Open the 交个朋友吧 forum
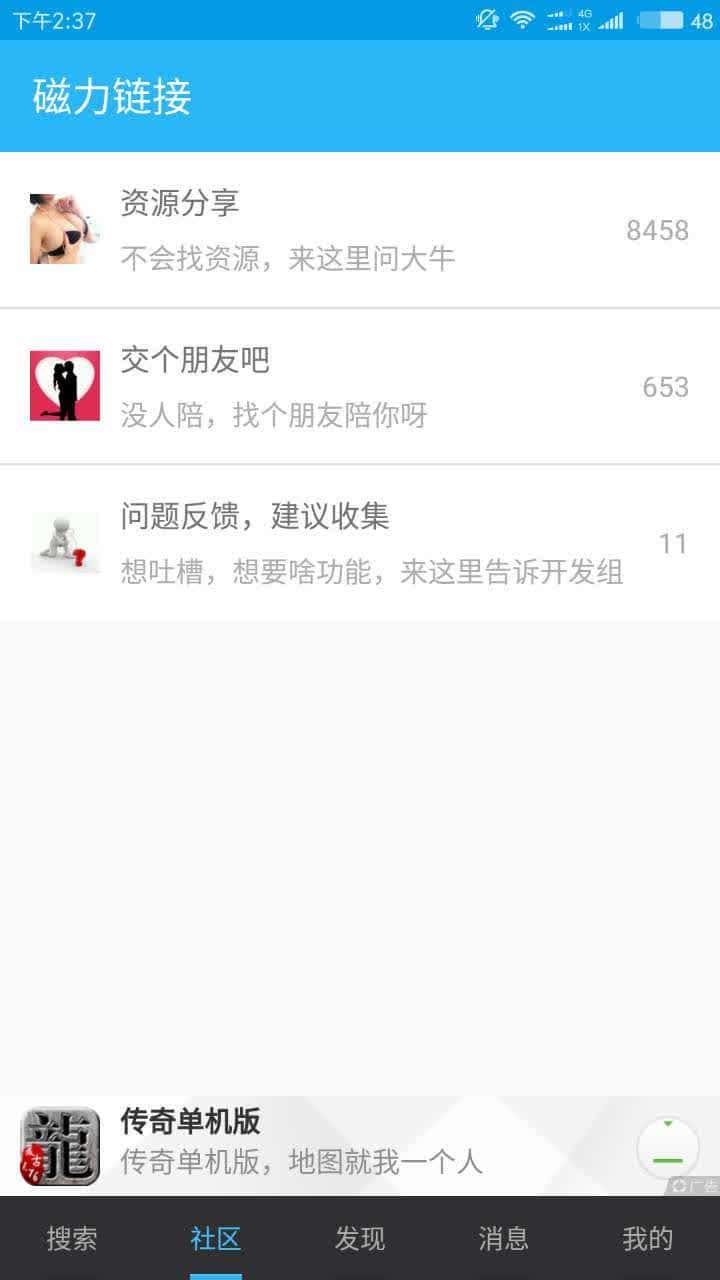Viewport: 720px width, 1280px height. (x=300, y=385)
